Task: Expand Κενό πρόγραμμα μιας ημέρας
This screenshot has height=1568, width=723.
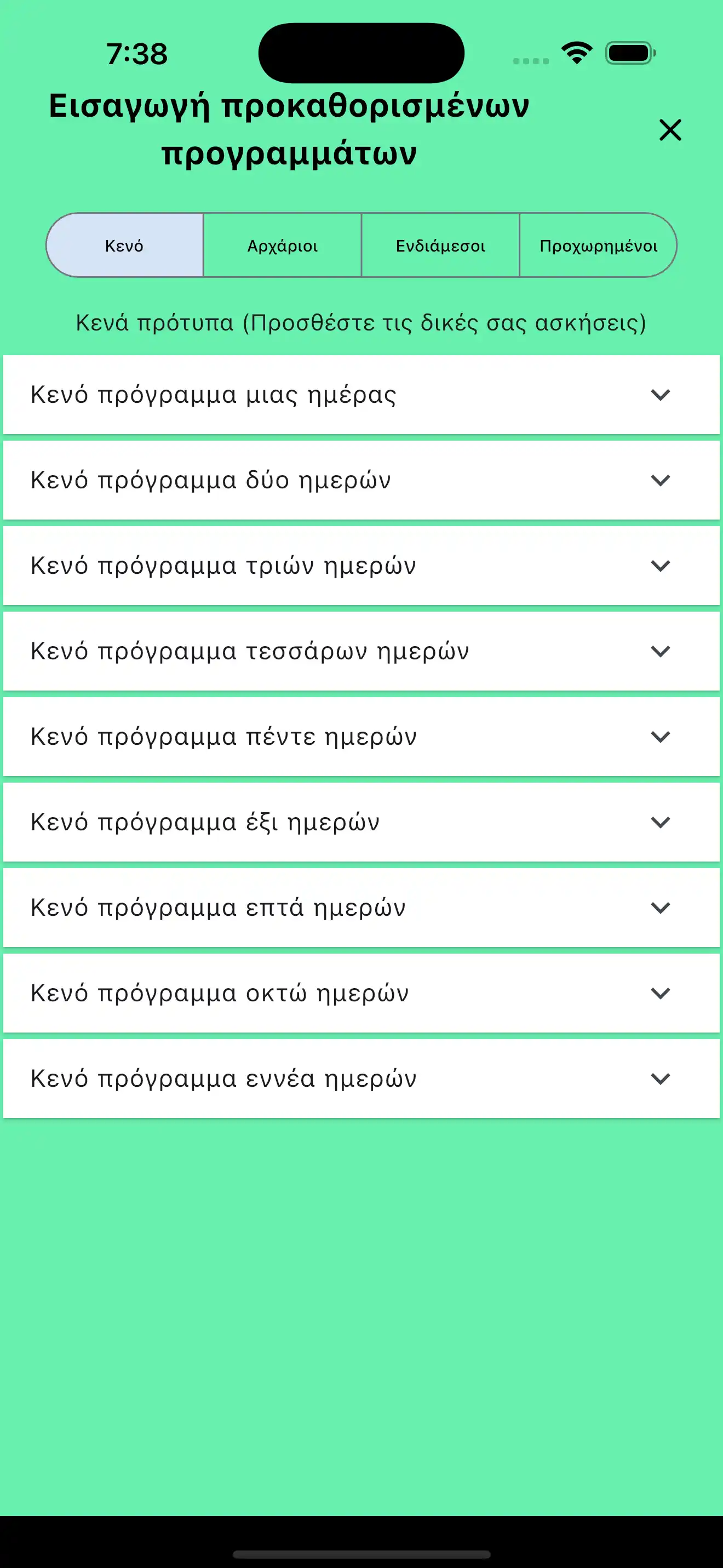Action: 661,395
